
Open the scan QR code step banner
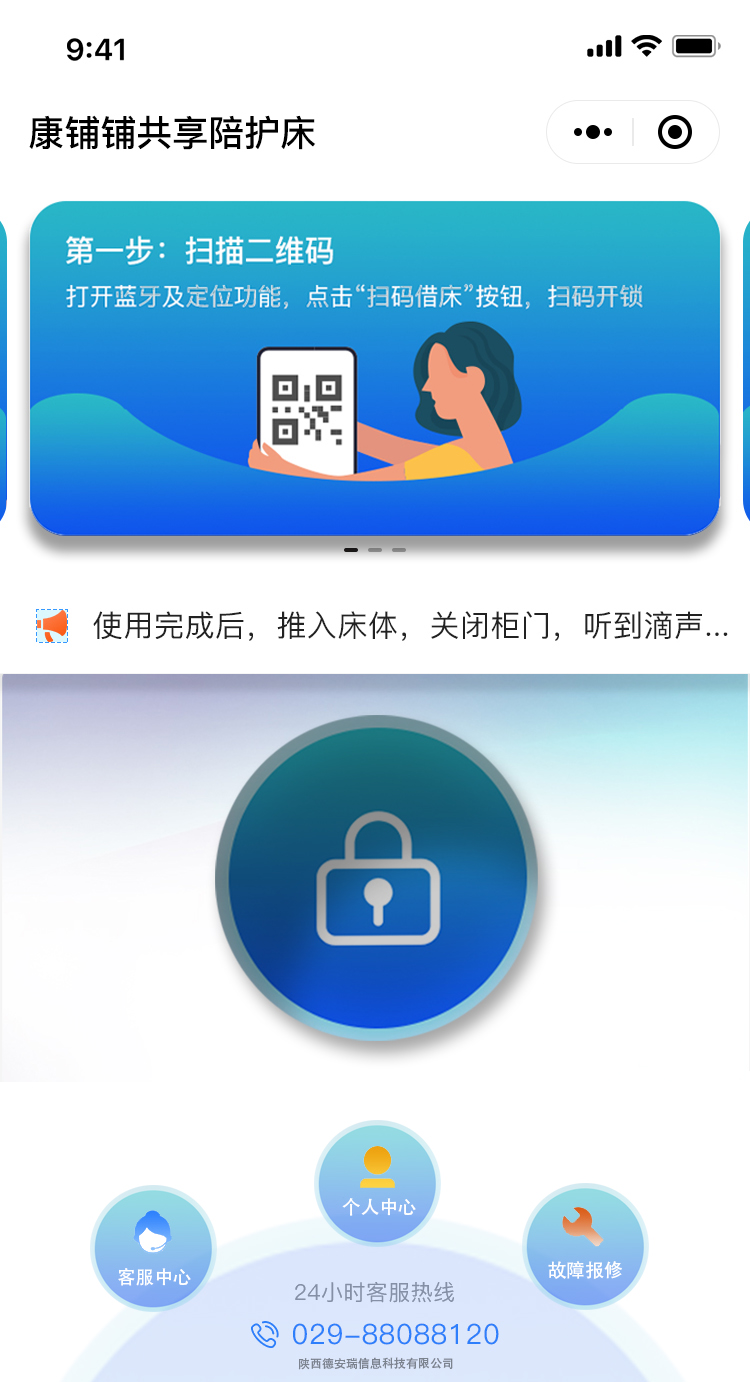(375, 367)
